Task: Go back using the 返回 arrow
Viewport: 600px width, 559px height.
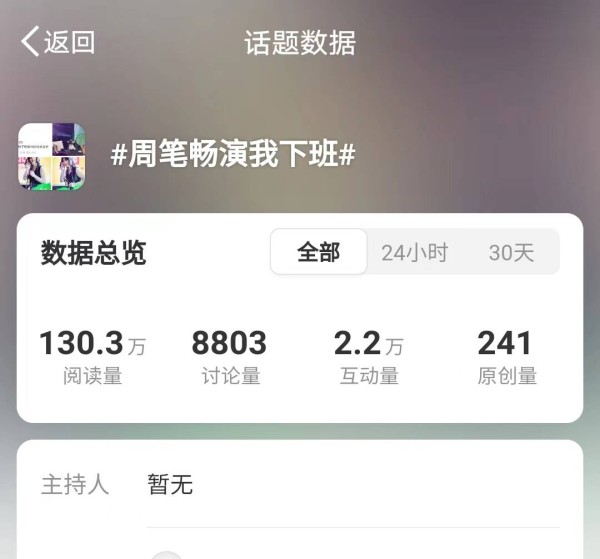Action: 57,42
